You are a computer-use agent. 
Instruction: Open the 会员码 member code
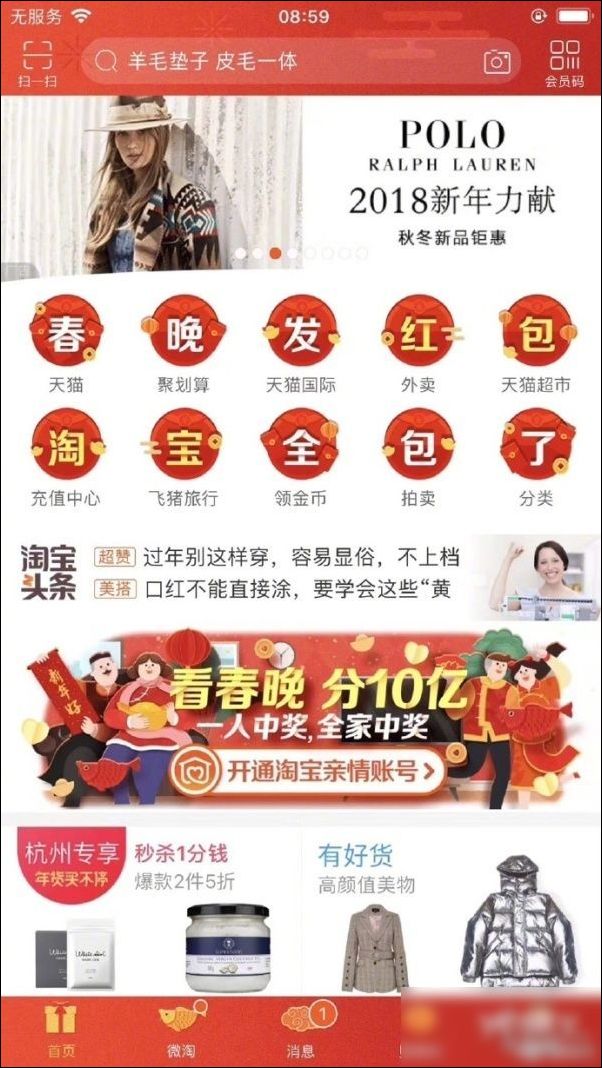(x=564, y=63)
